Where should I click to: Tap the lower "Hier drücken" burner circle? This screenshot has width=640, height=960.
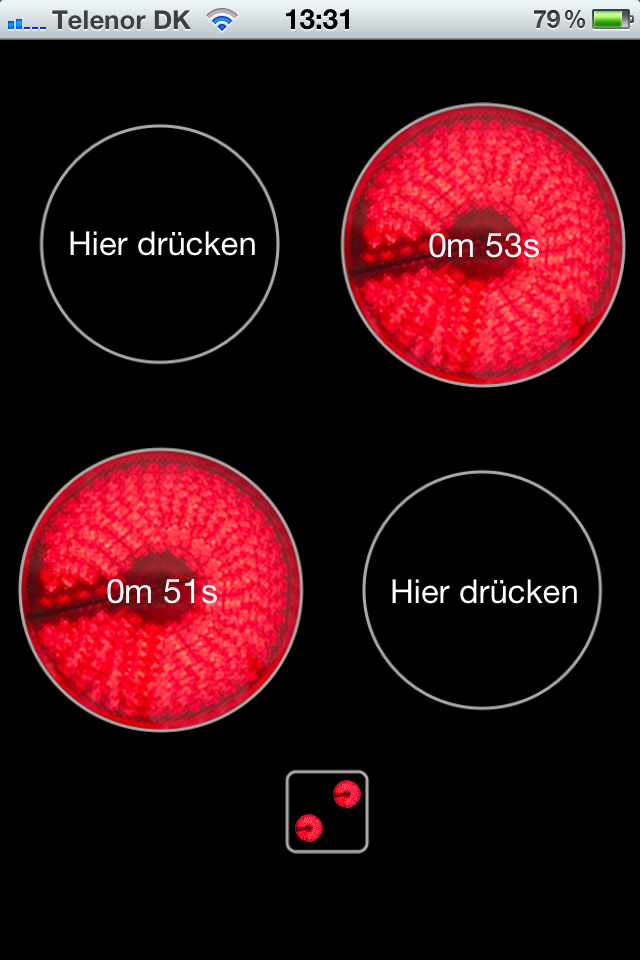click(483, 590)
